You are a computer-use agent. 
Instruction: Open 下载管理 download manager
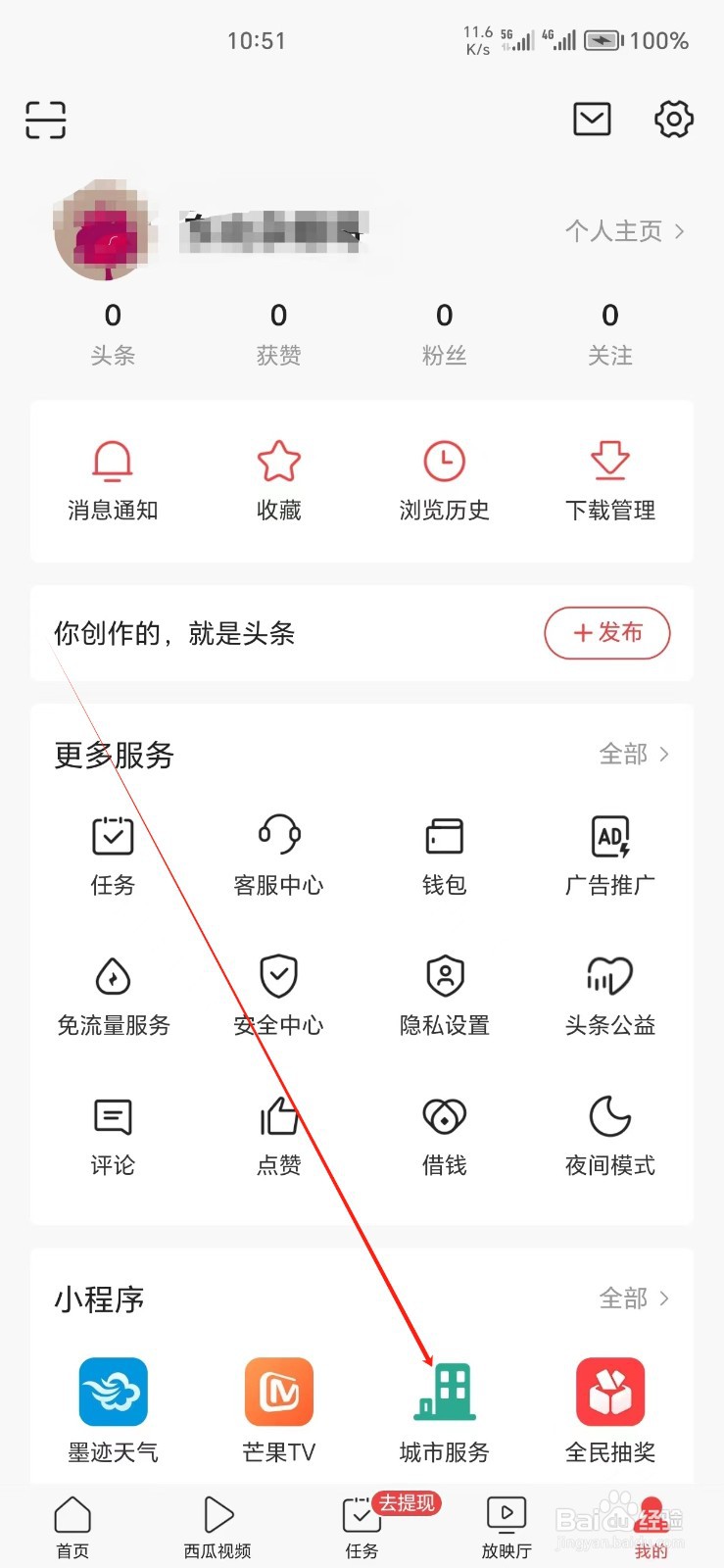[609, 480]
